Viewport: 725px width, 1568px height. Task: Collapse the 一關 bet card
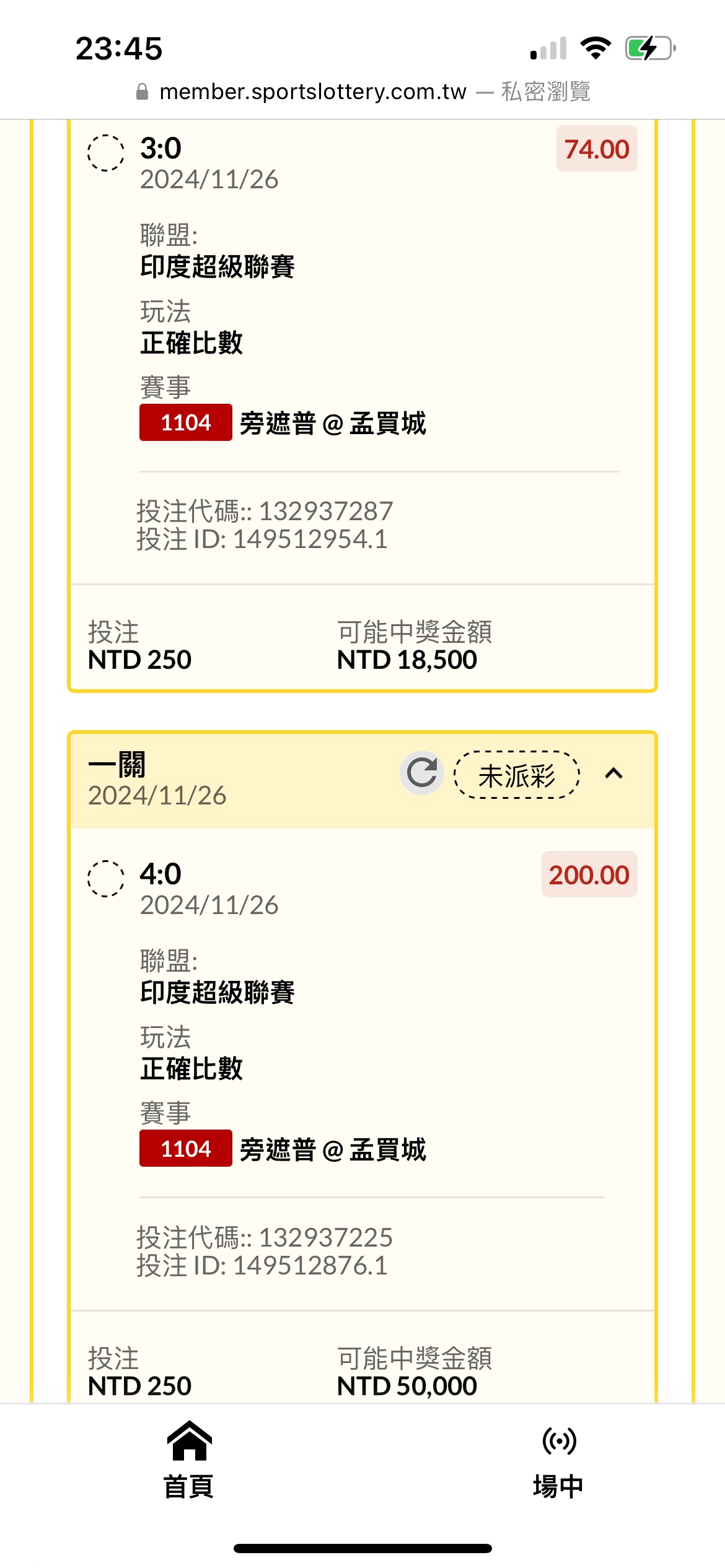[x=613, y=773]
